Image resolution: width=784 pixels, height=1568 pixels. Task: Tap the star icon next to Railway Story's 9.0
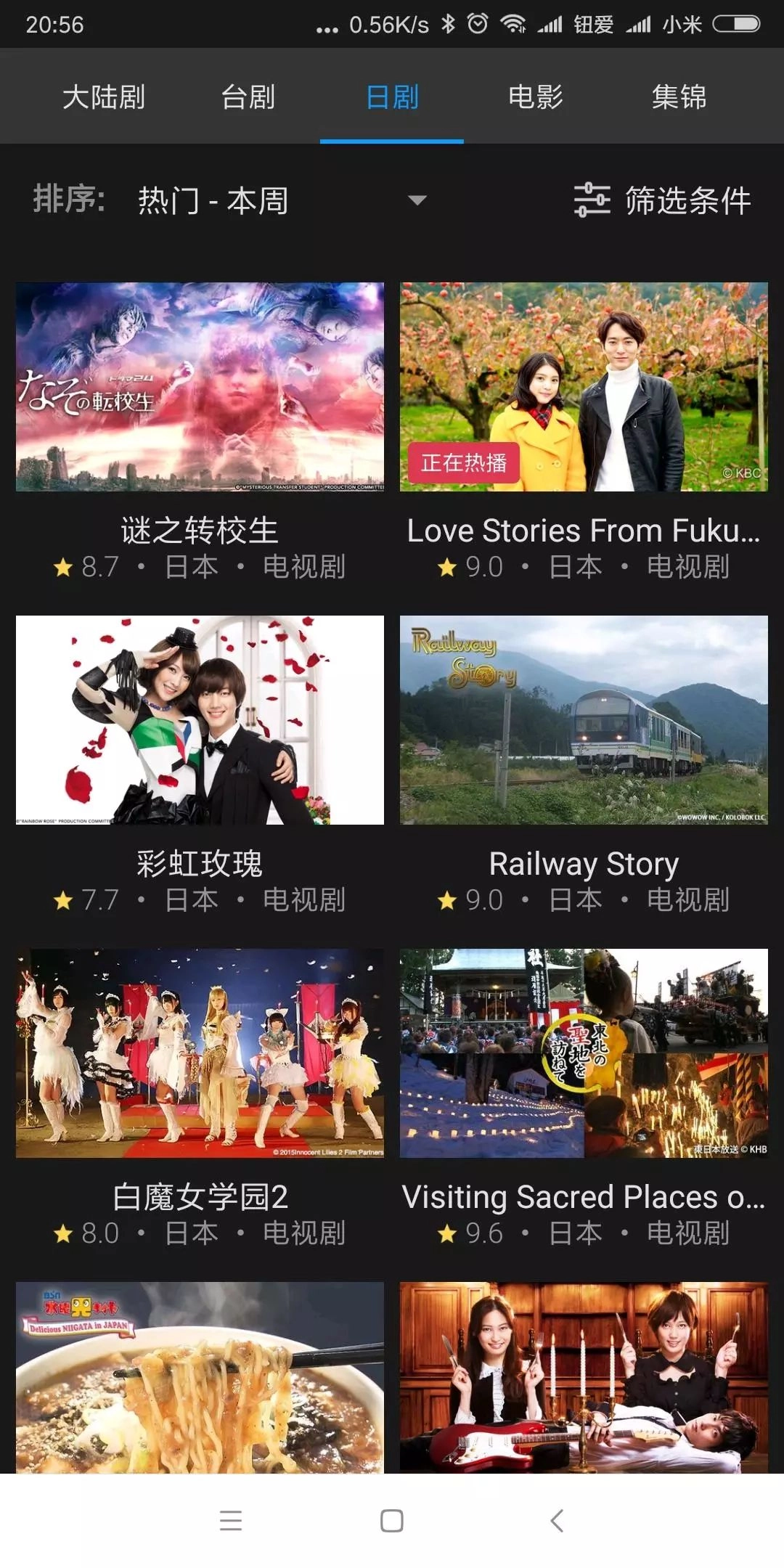pos(448,900)
